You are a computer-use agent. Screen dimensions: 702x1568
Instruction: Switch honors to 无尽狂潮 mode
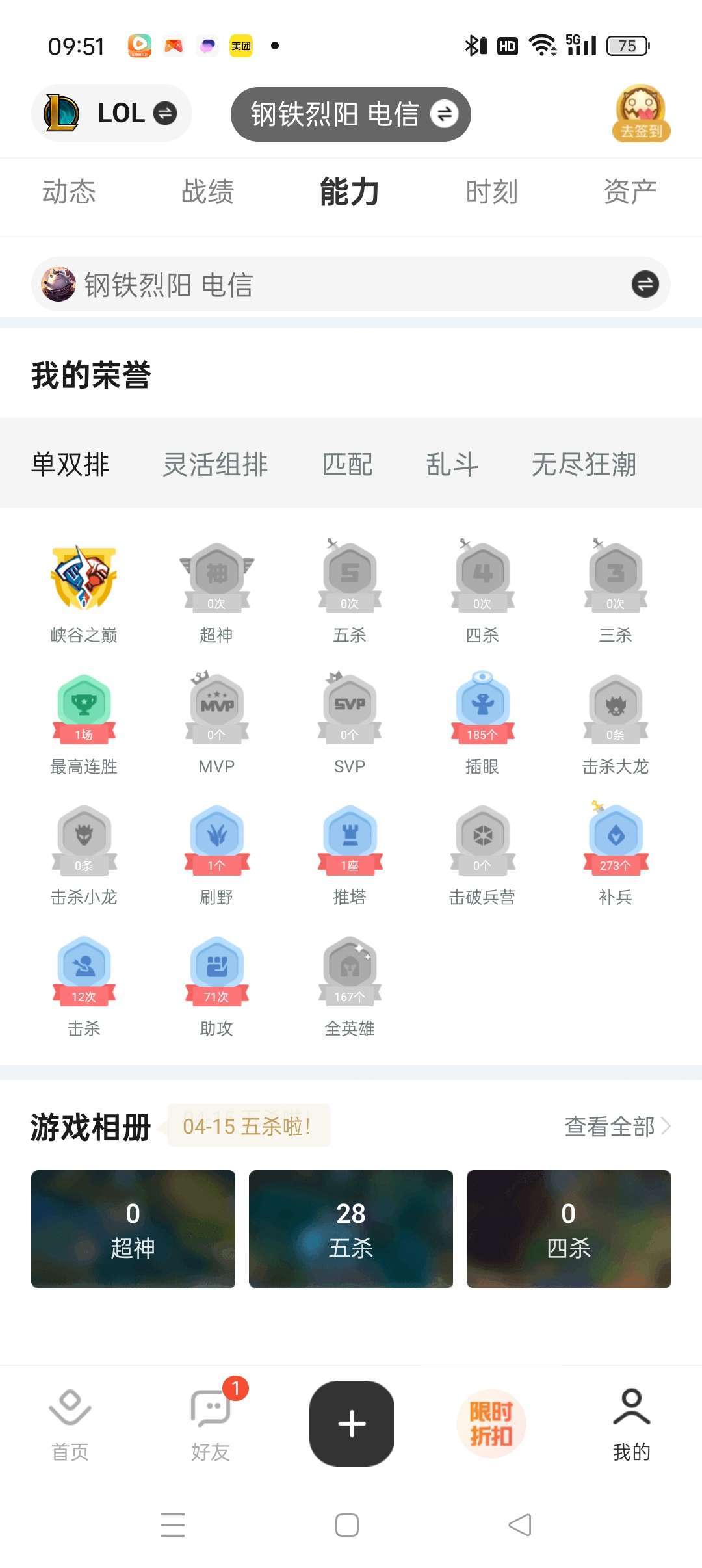click(x=584, y=464)
